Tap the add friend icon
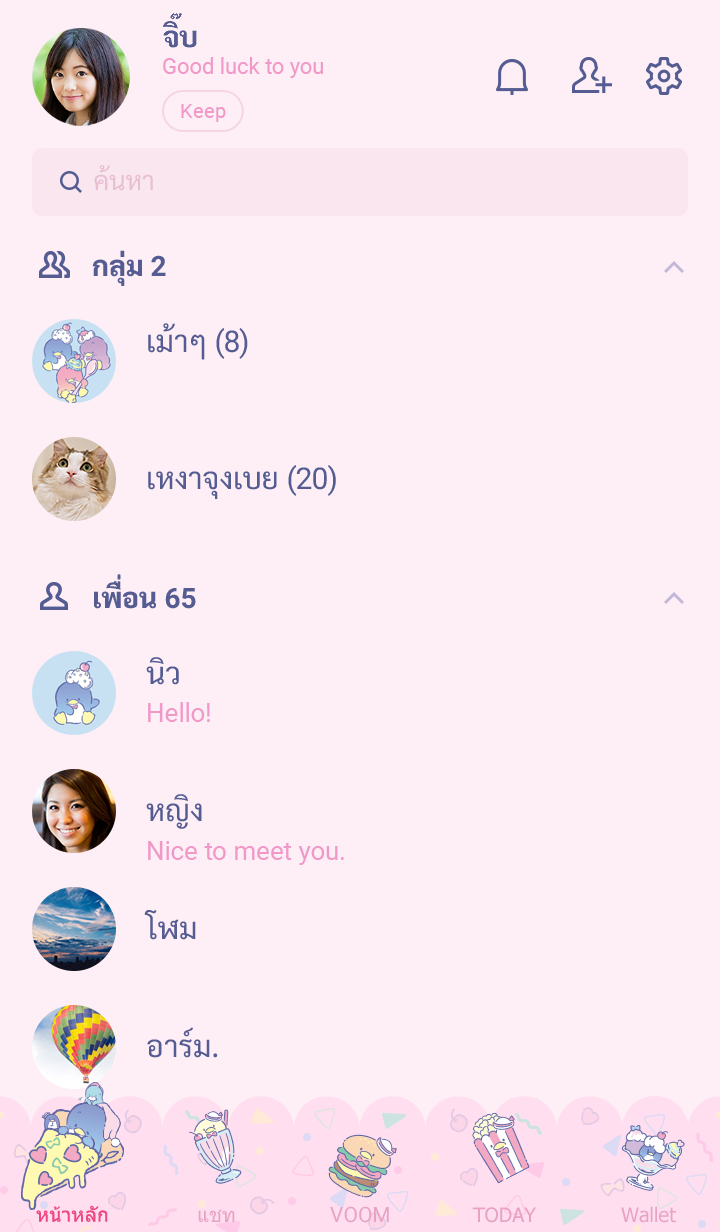Viewport: 720px width, 1232px height. 591,77
